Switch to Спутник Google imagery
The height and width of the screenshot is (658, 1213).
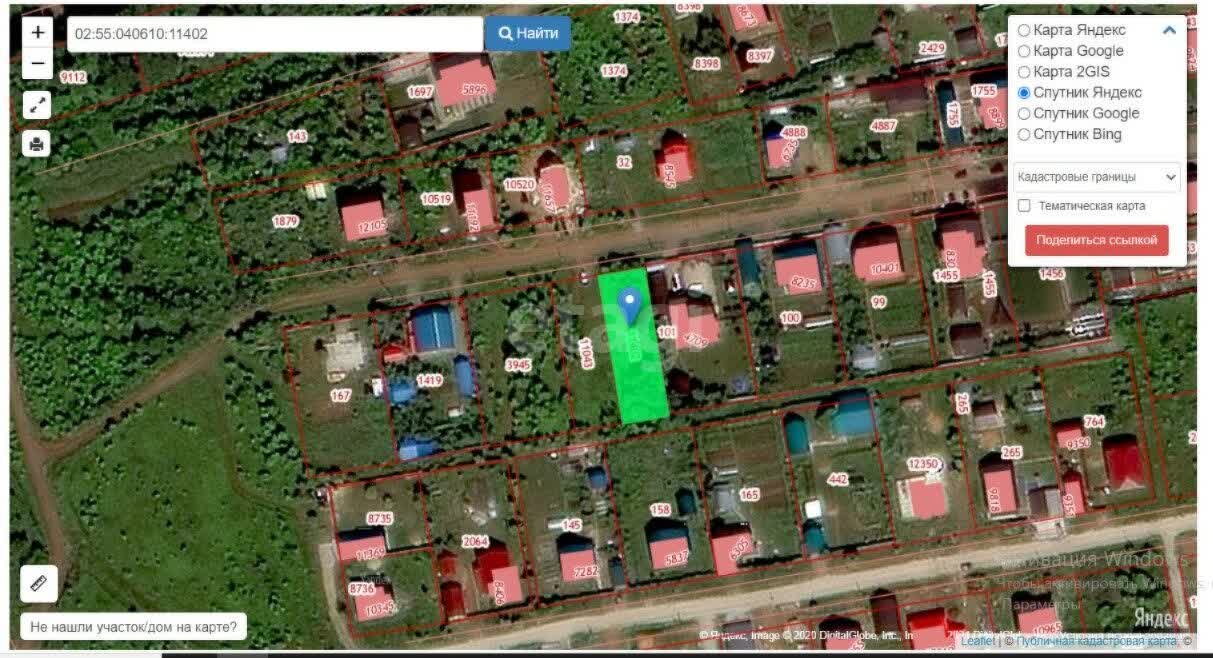click(1024, 114)
